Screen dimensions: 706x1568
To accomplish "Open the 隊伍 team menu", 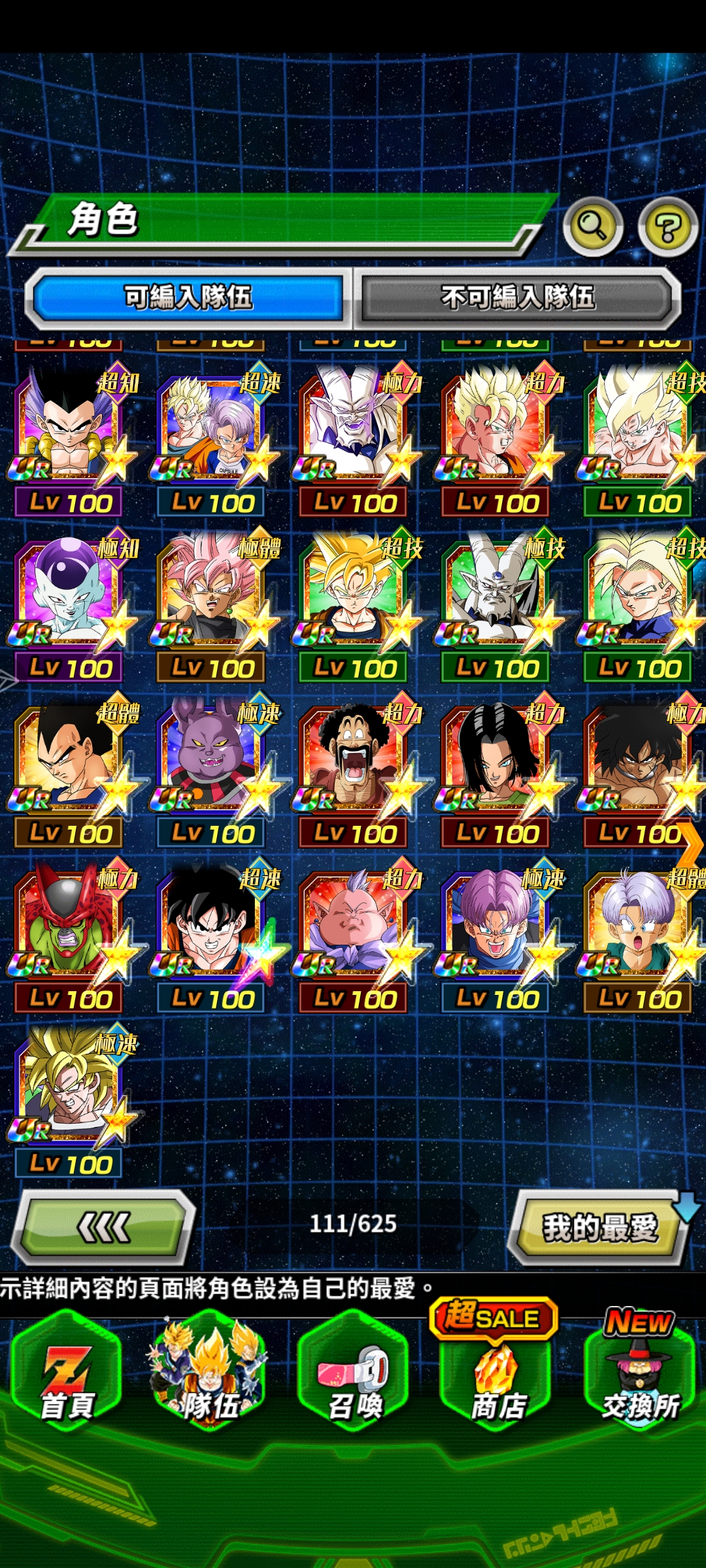I will [x=210, y=1381].
